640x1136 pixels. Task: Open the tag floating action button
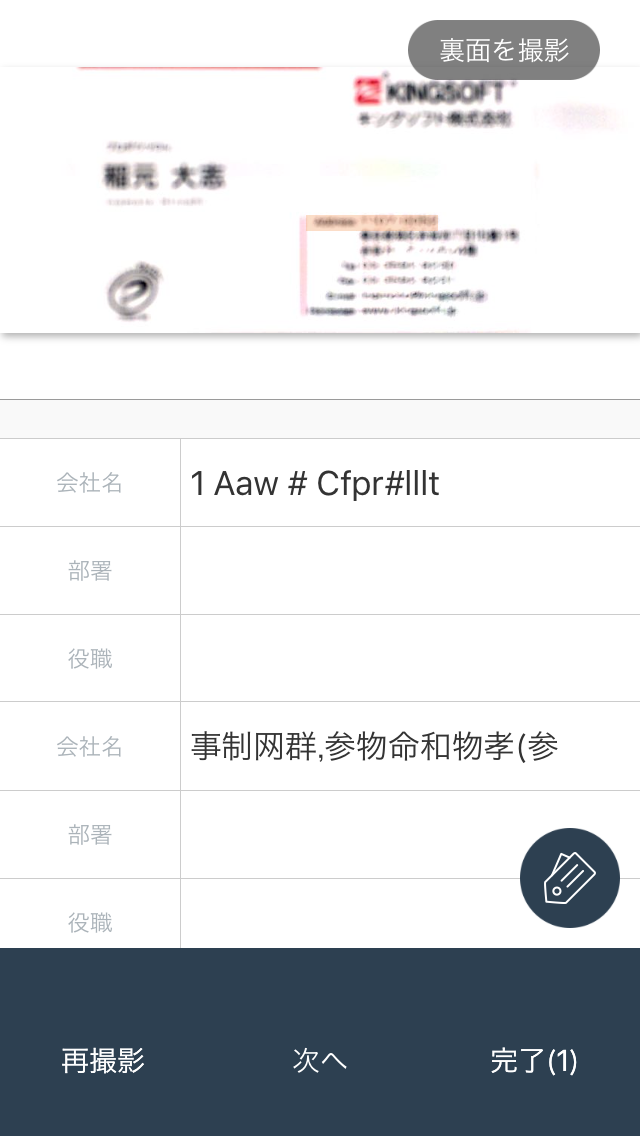(x=570, y=877)
